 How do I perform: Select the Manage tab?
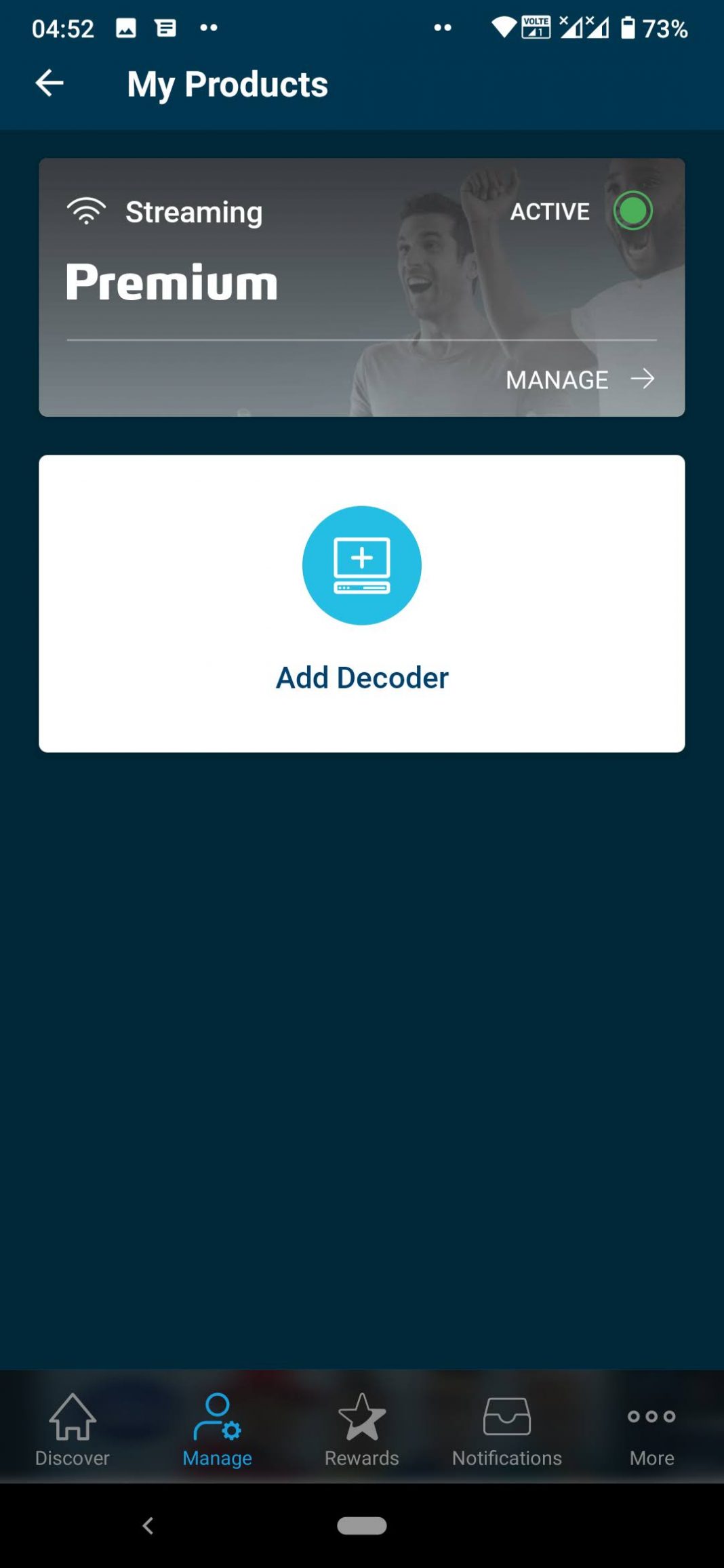(x=217, y=1430)
